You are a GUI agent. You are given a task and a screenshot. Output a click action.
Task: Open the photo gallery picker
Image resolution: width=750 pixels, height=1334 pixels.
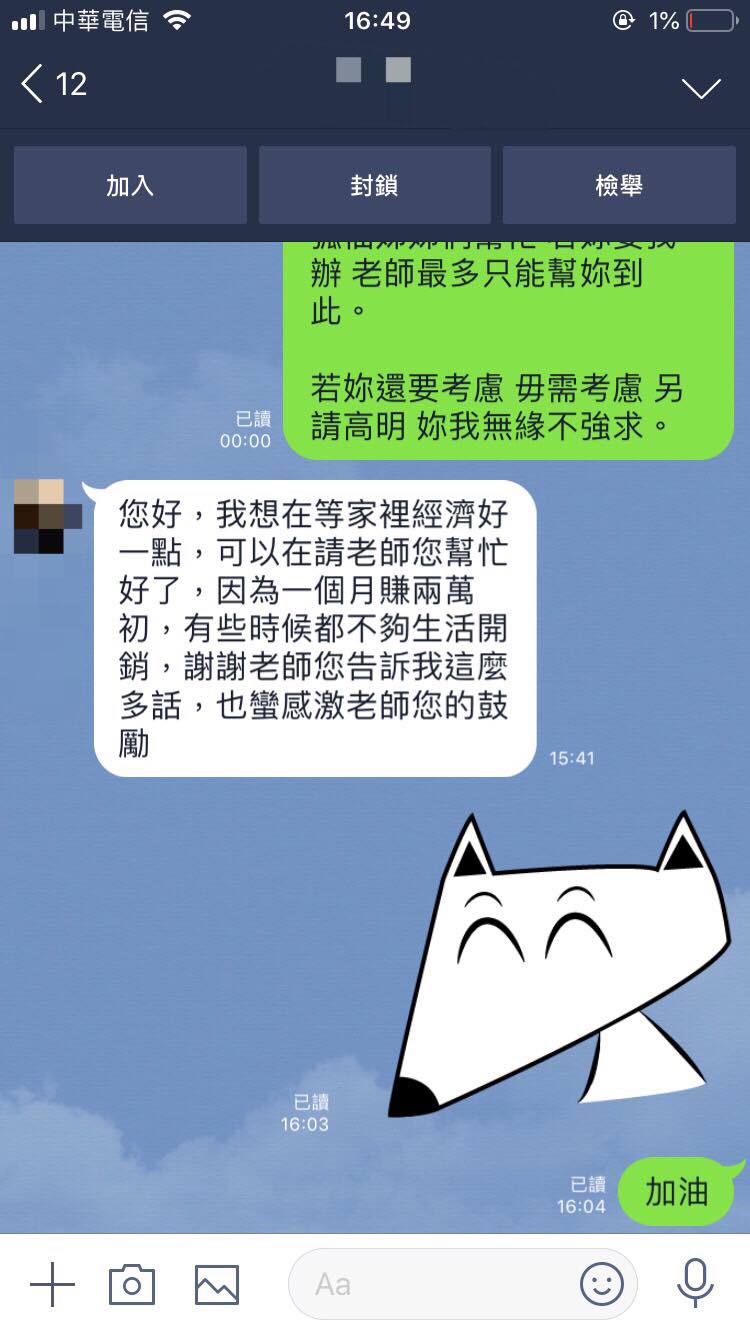coord(217,1284)
